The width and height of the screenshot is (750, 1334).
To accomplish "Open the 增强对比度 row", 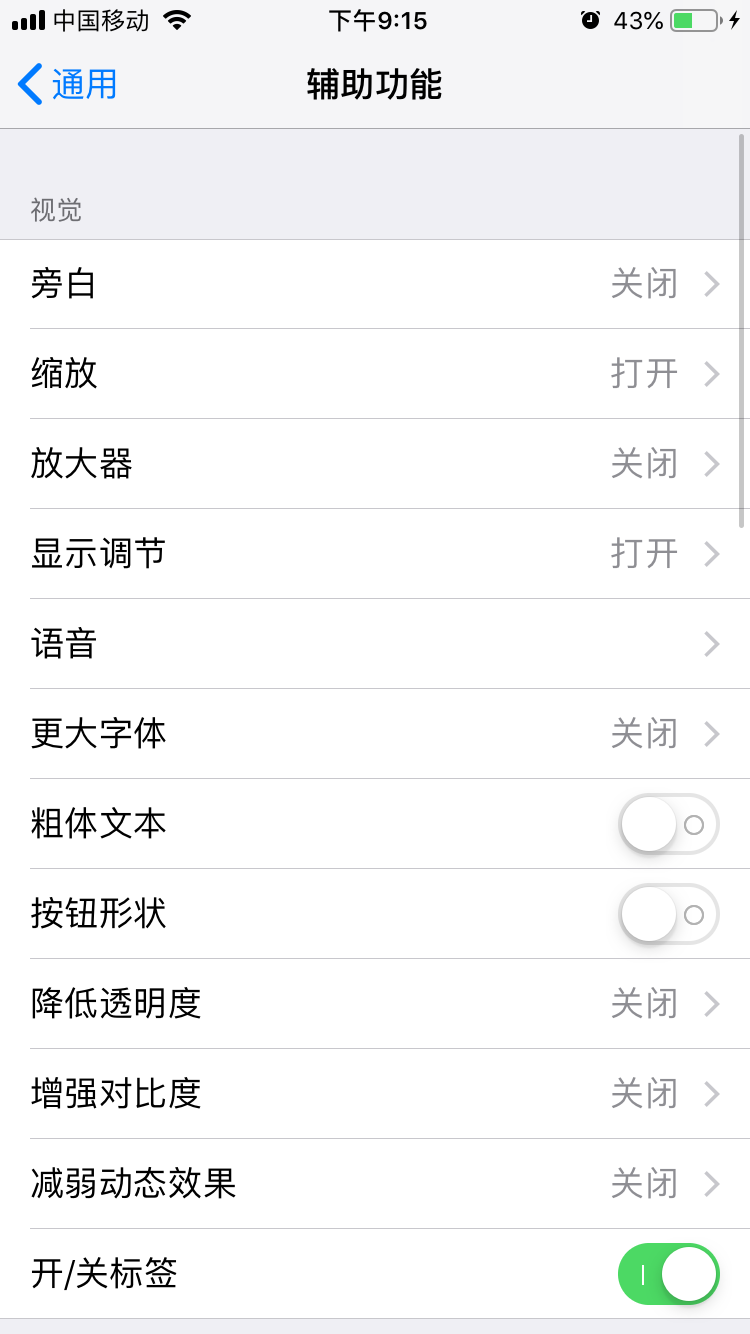I will (x=375, y=1094).
